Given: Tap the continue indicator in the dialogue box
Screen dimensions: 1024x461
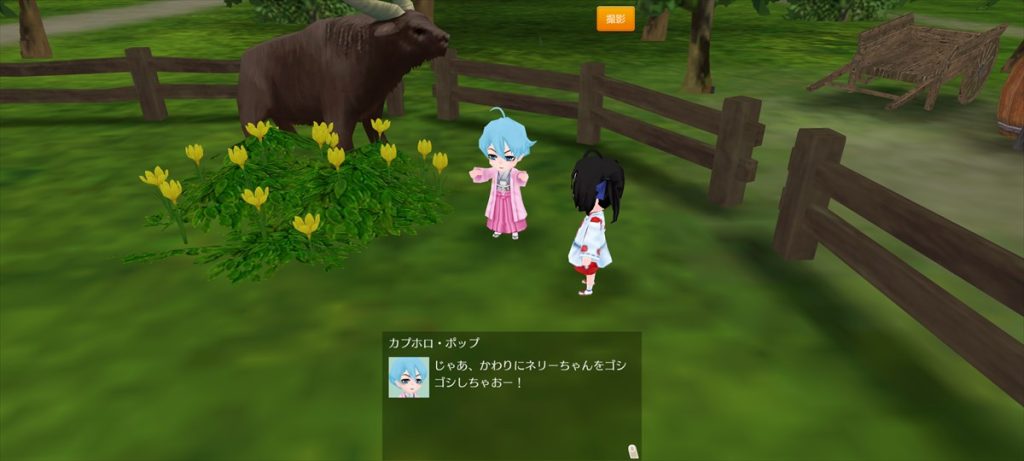Looking at the screenshot, I should click(x=630, y=450).
